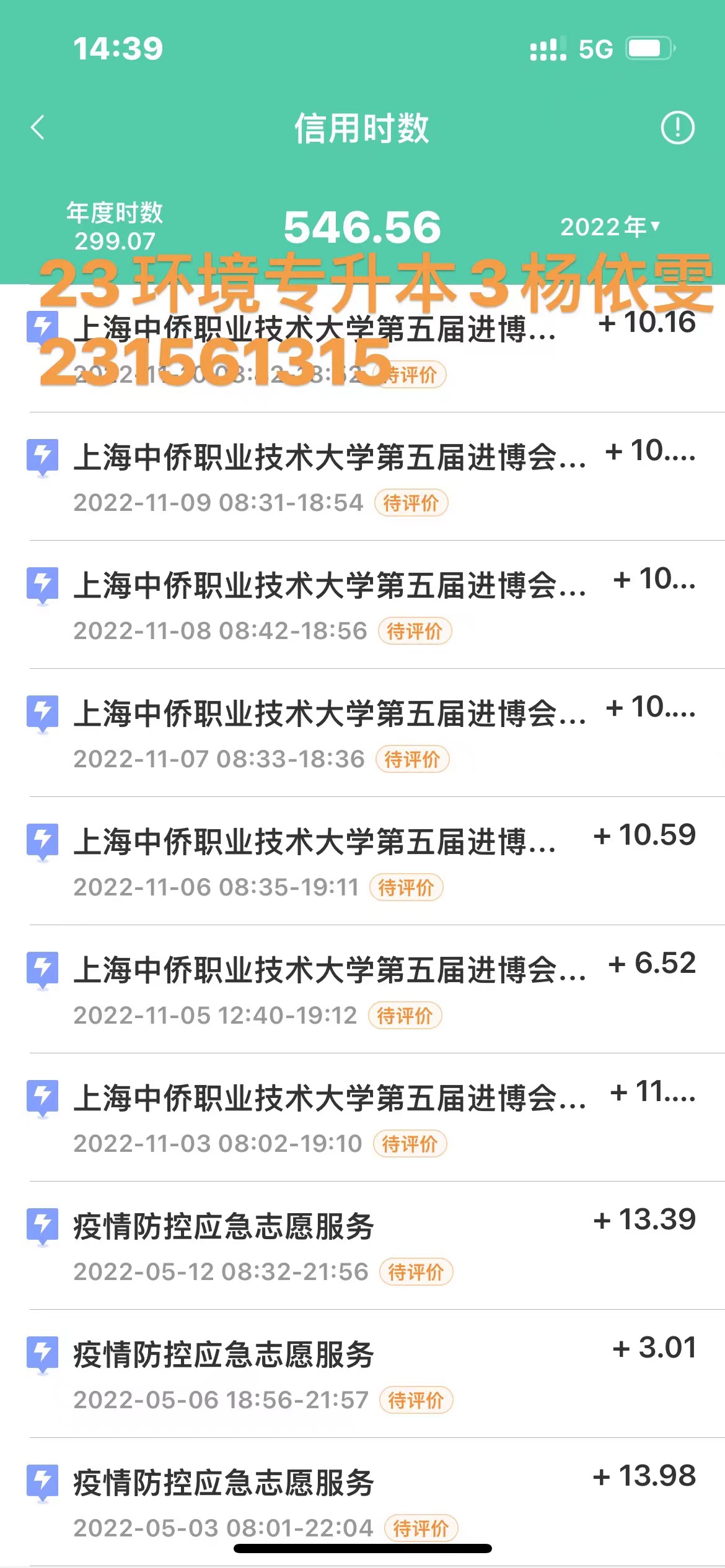Tap 待评价 on the 2022-05-12 record
The width and height of the screenshot is (725, 1568).
pos(416,1272)
